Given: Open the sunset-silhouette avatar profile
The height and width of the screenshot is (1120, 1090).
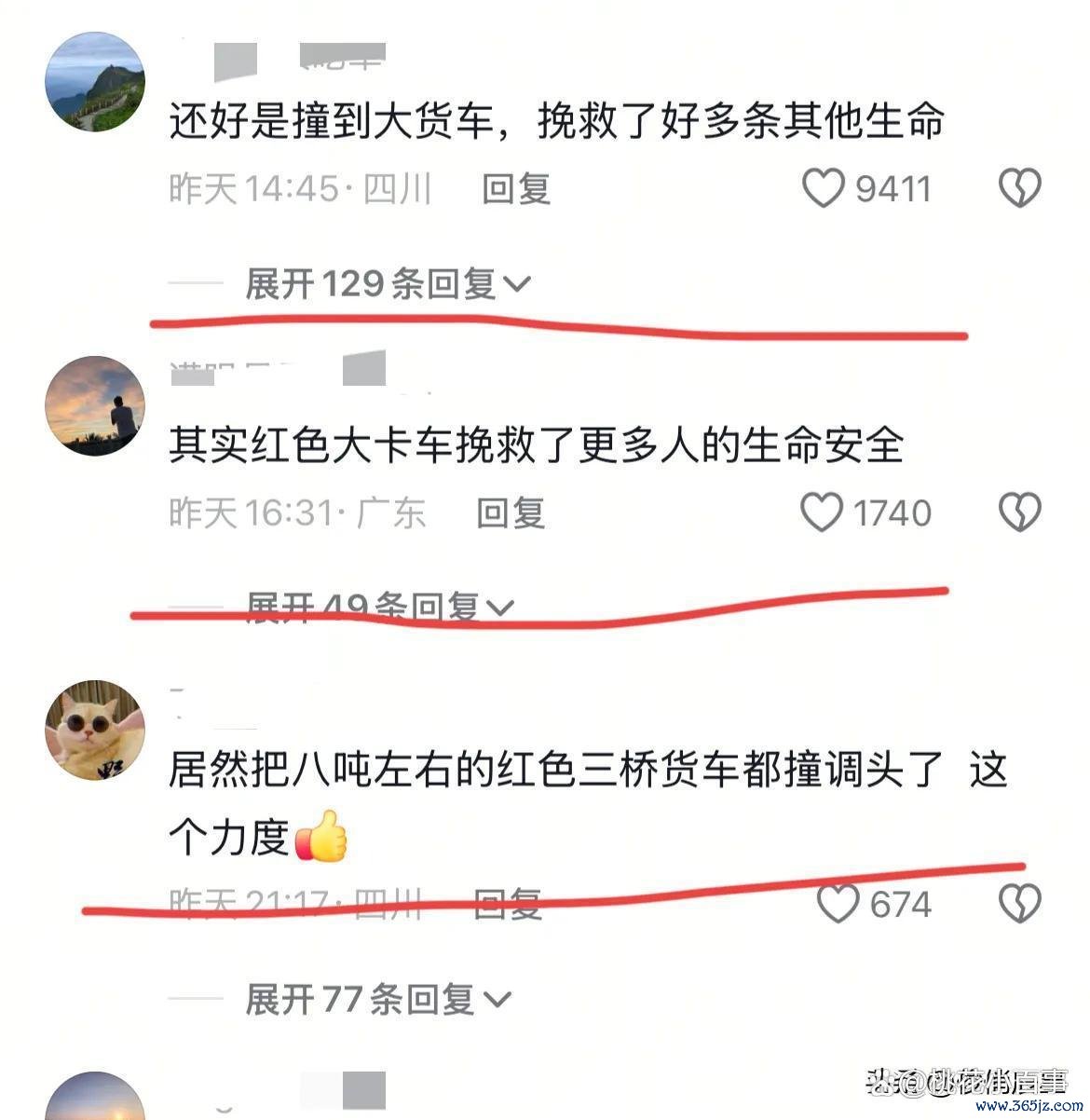Looking at the screenshot, I should click(95, 406).
